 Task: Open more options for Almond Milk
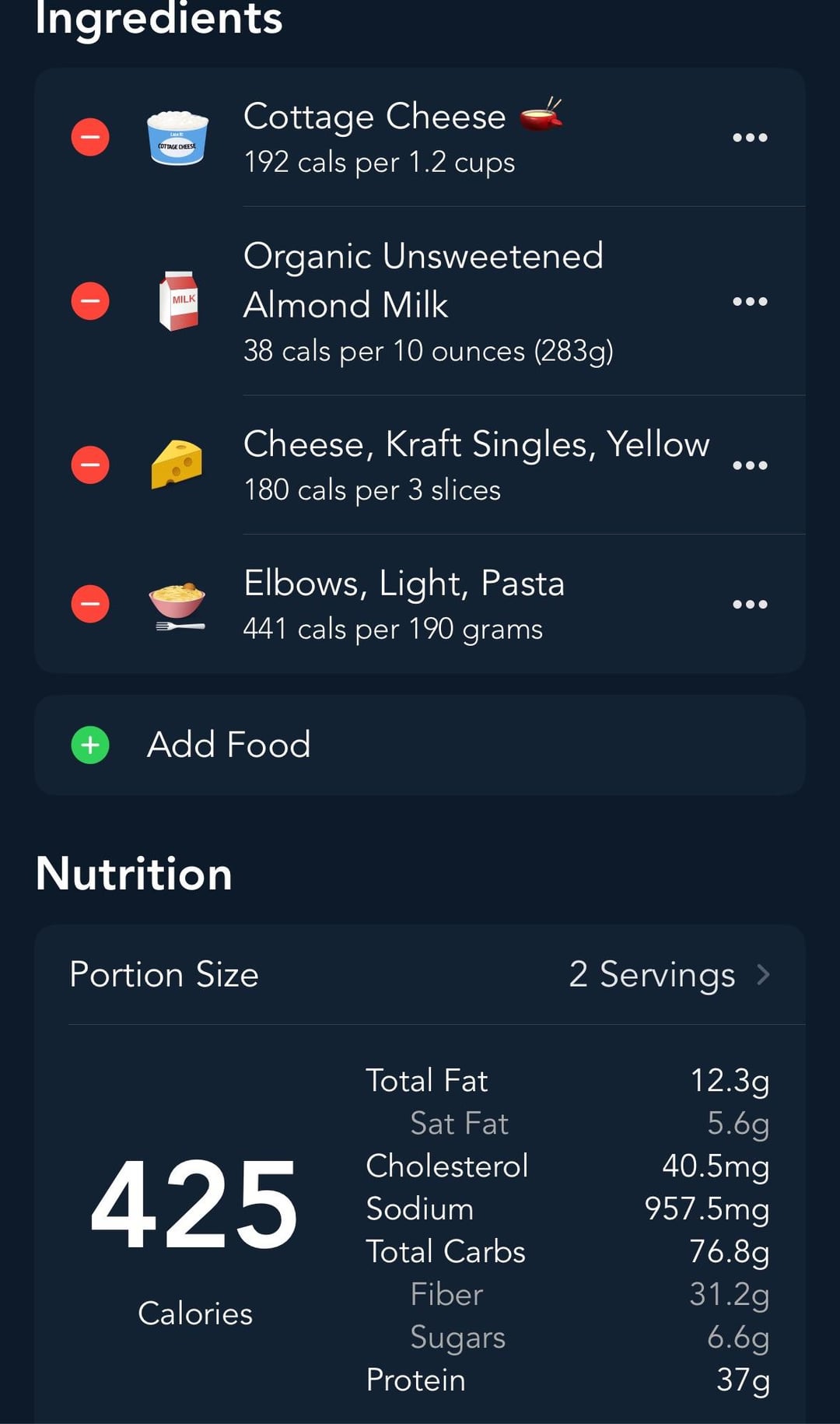pyautogui.click(x=750, y=301)
